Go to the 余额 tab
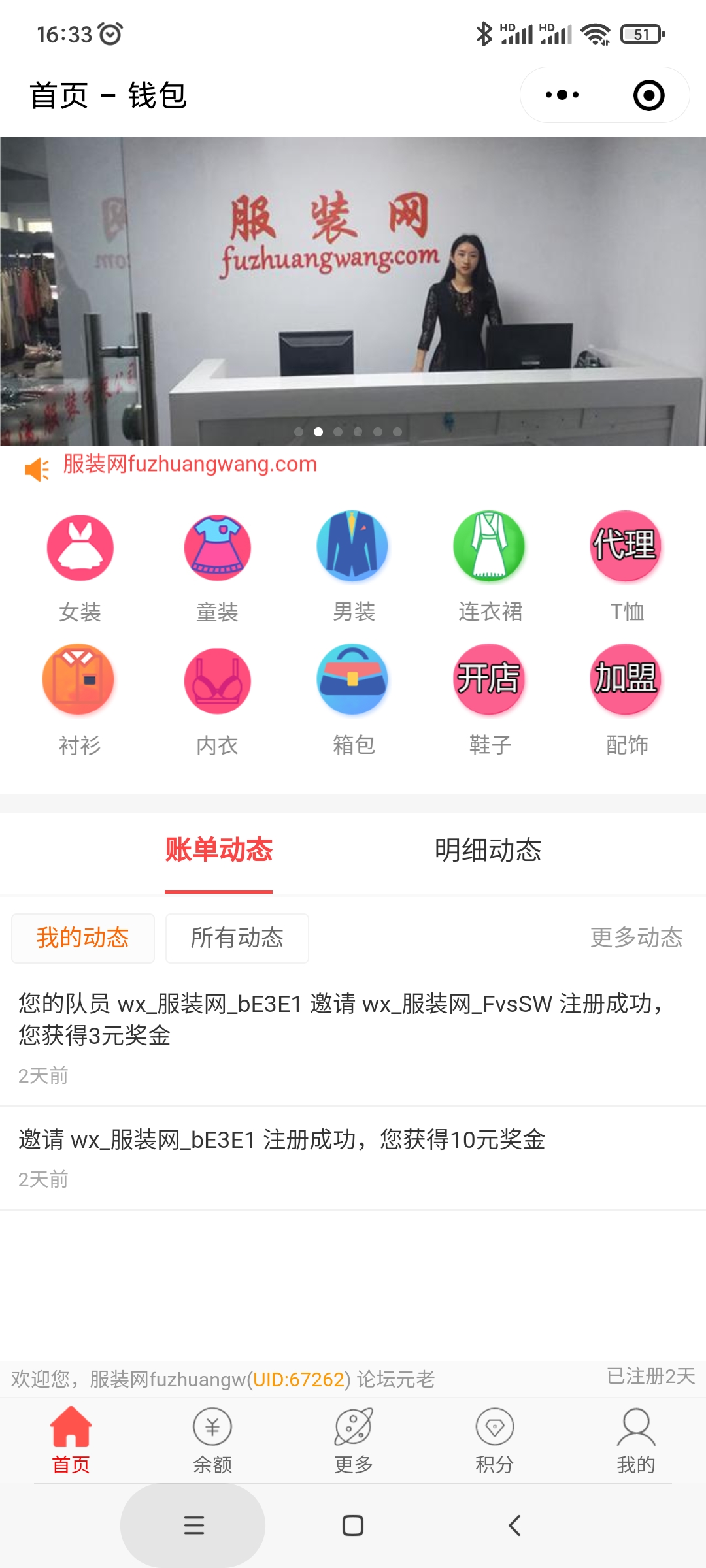 click(212, 1440)
